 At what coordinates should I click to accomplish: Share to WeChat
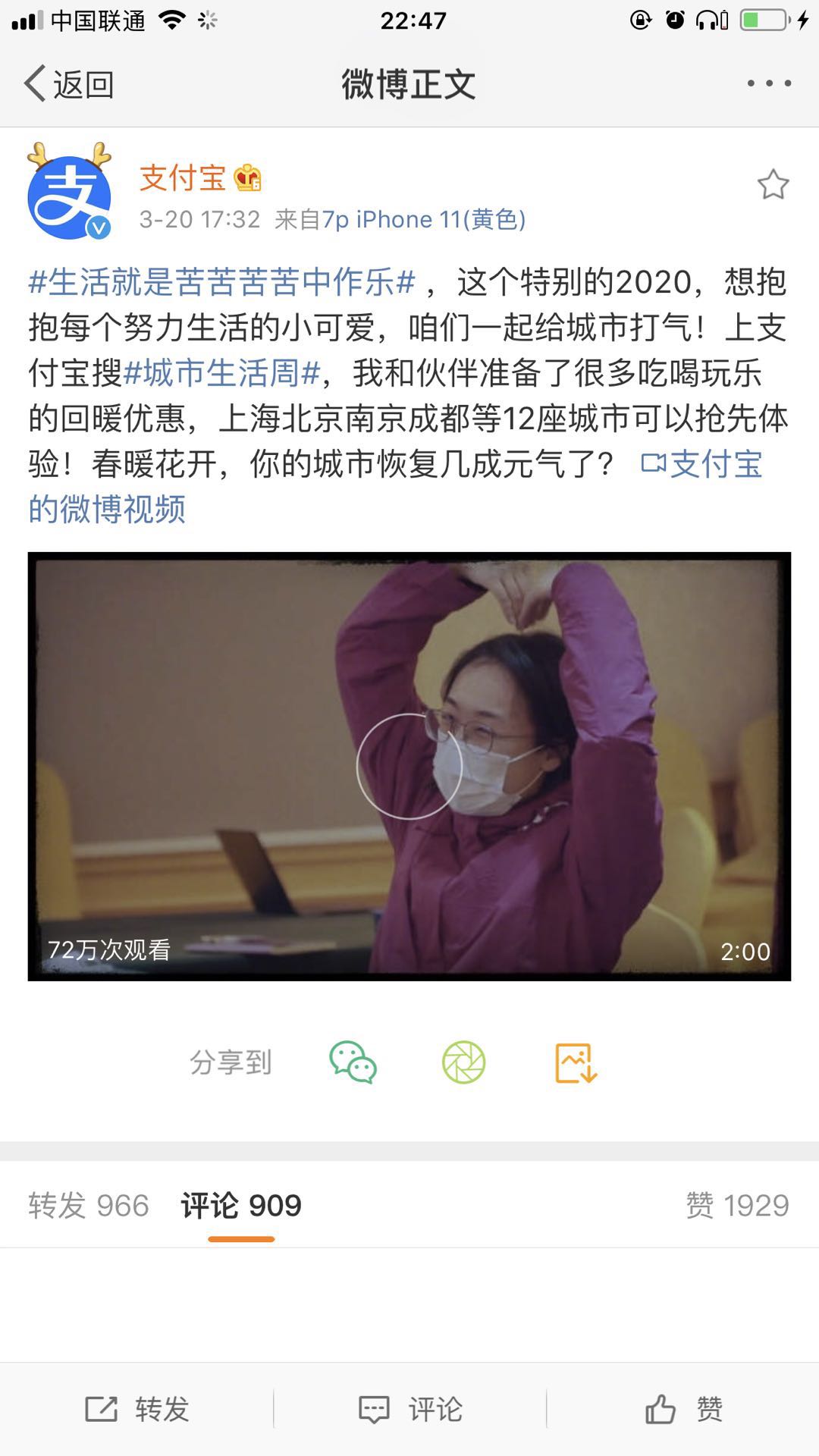pos(353,1062)
